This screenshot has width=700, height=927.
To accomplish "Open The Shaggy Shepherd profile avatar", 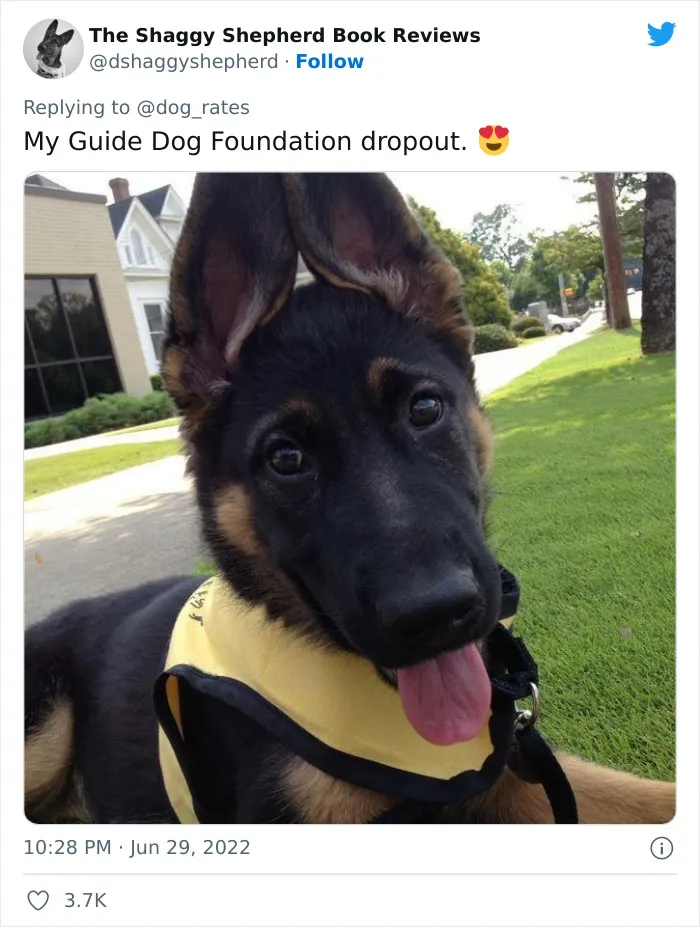I will (53, 48).
